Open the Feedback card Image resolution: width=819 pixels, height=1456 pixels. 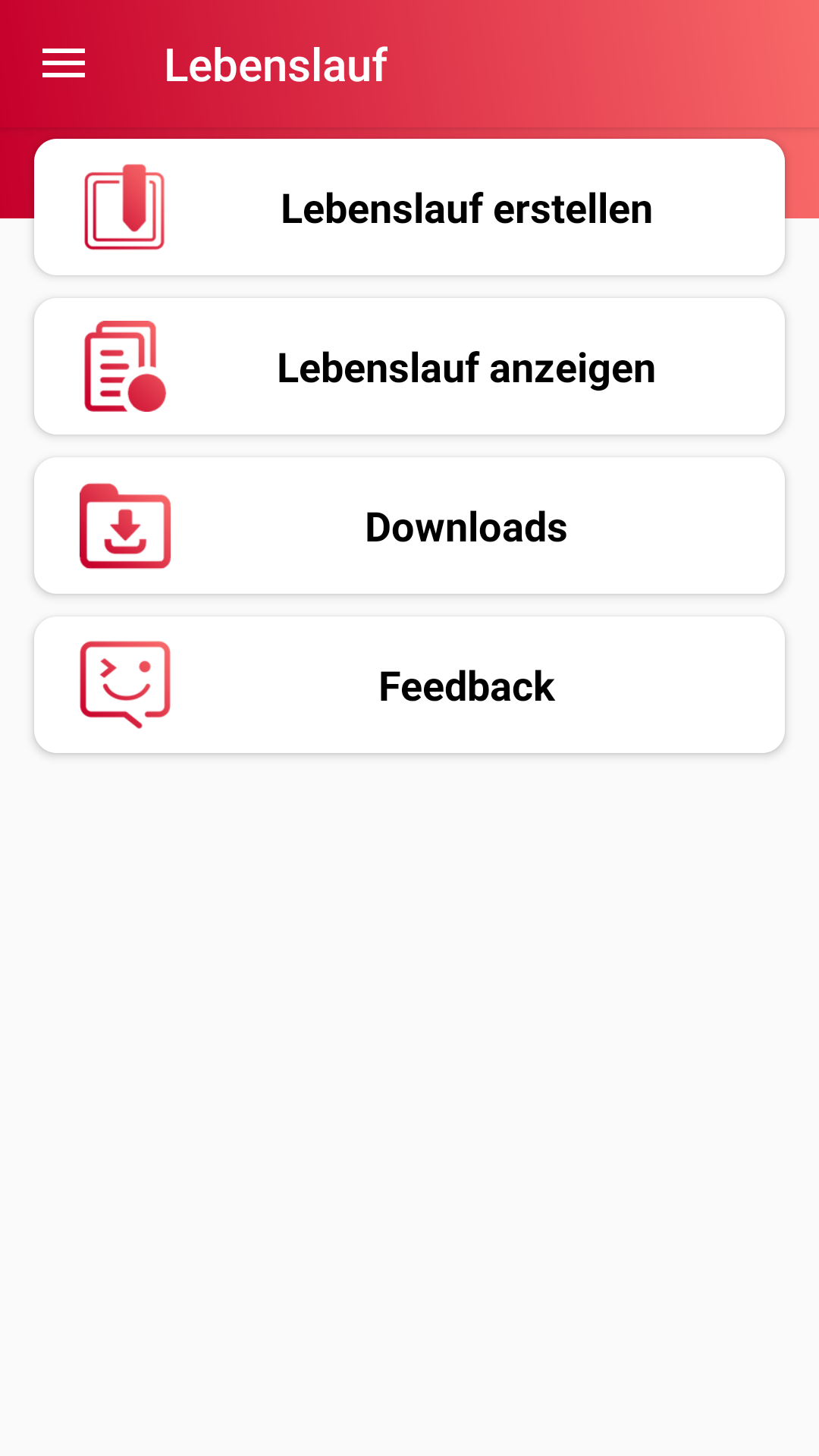point(409,685)
